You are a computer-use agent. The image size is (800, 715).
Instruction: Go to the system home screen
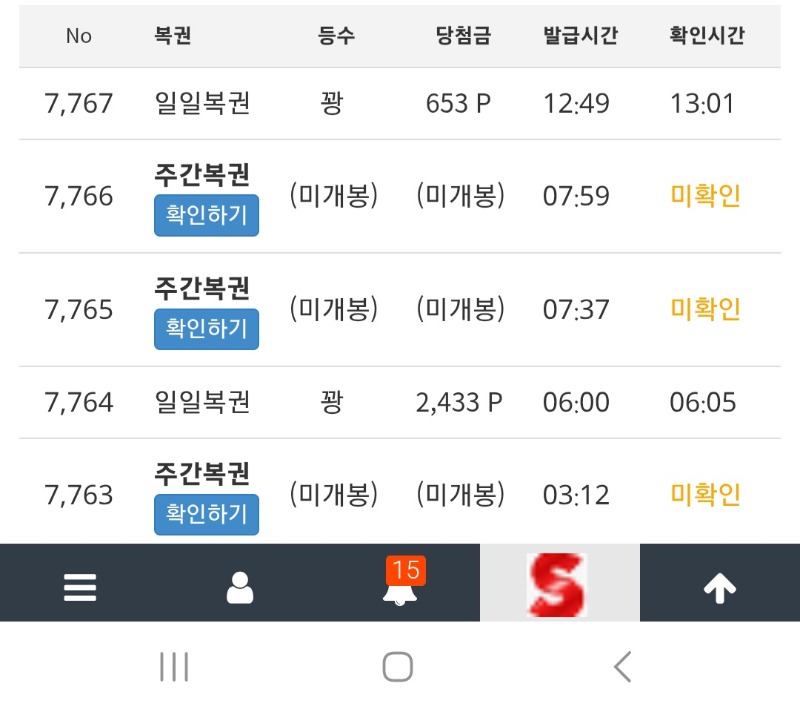coord(398,667)
